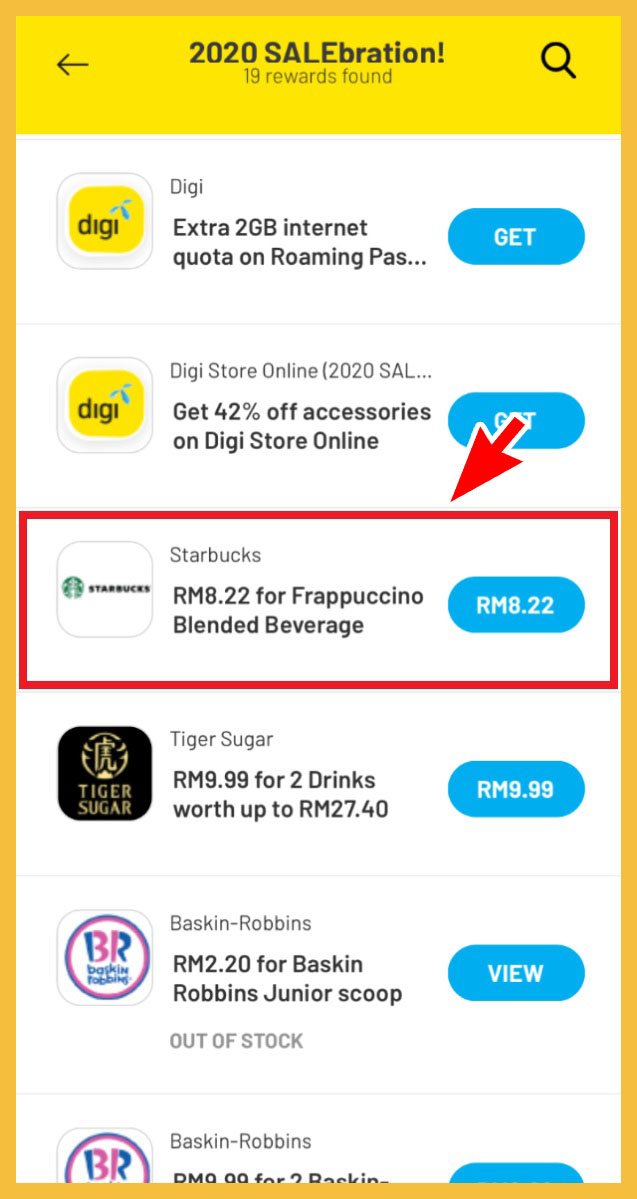Go back using the arrow icon
637x1199 pixels.
(x=72, y=65)
